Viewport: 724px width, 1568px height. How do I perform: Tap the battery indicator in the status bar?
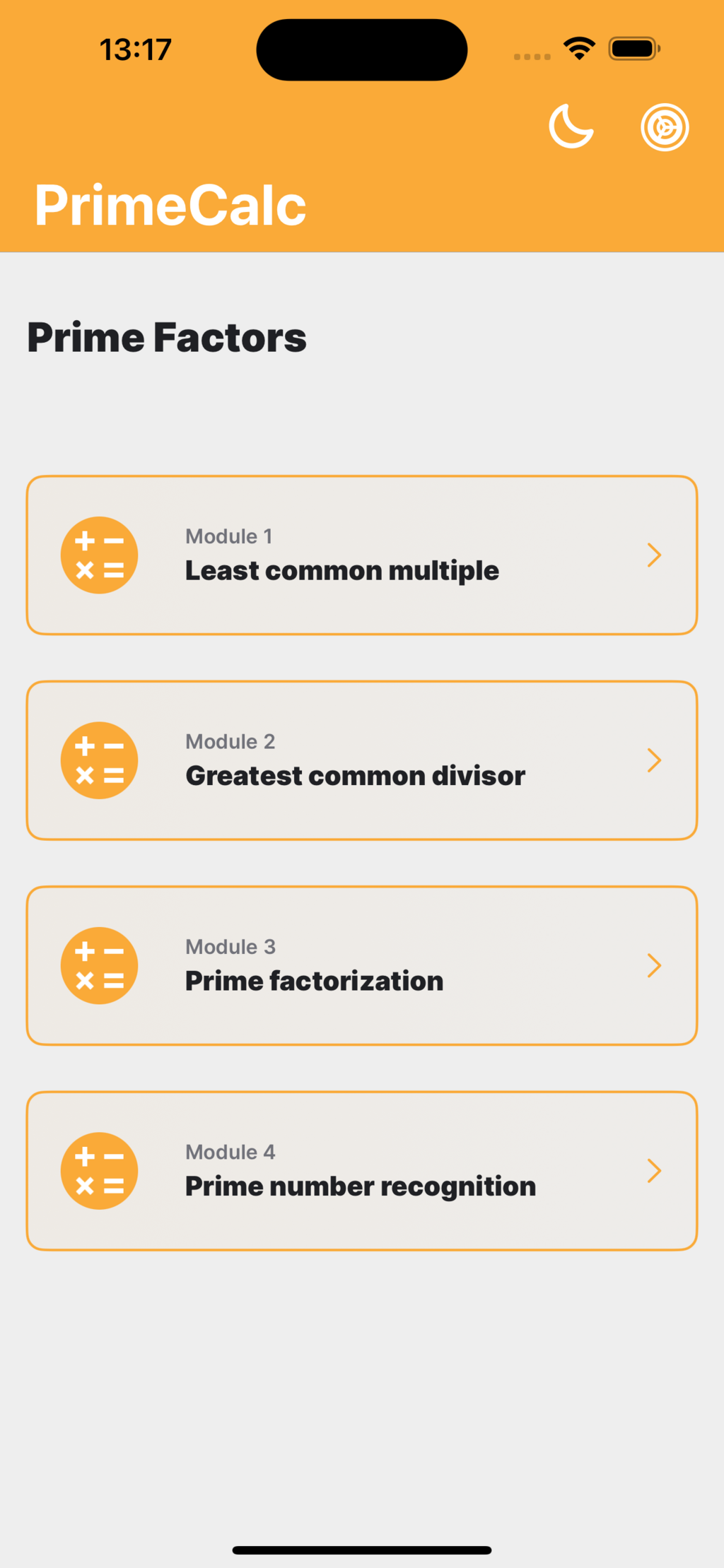click(x=633, y=48)
